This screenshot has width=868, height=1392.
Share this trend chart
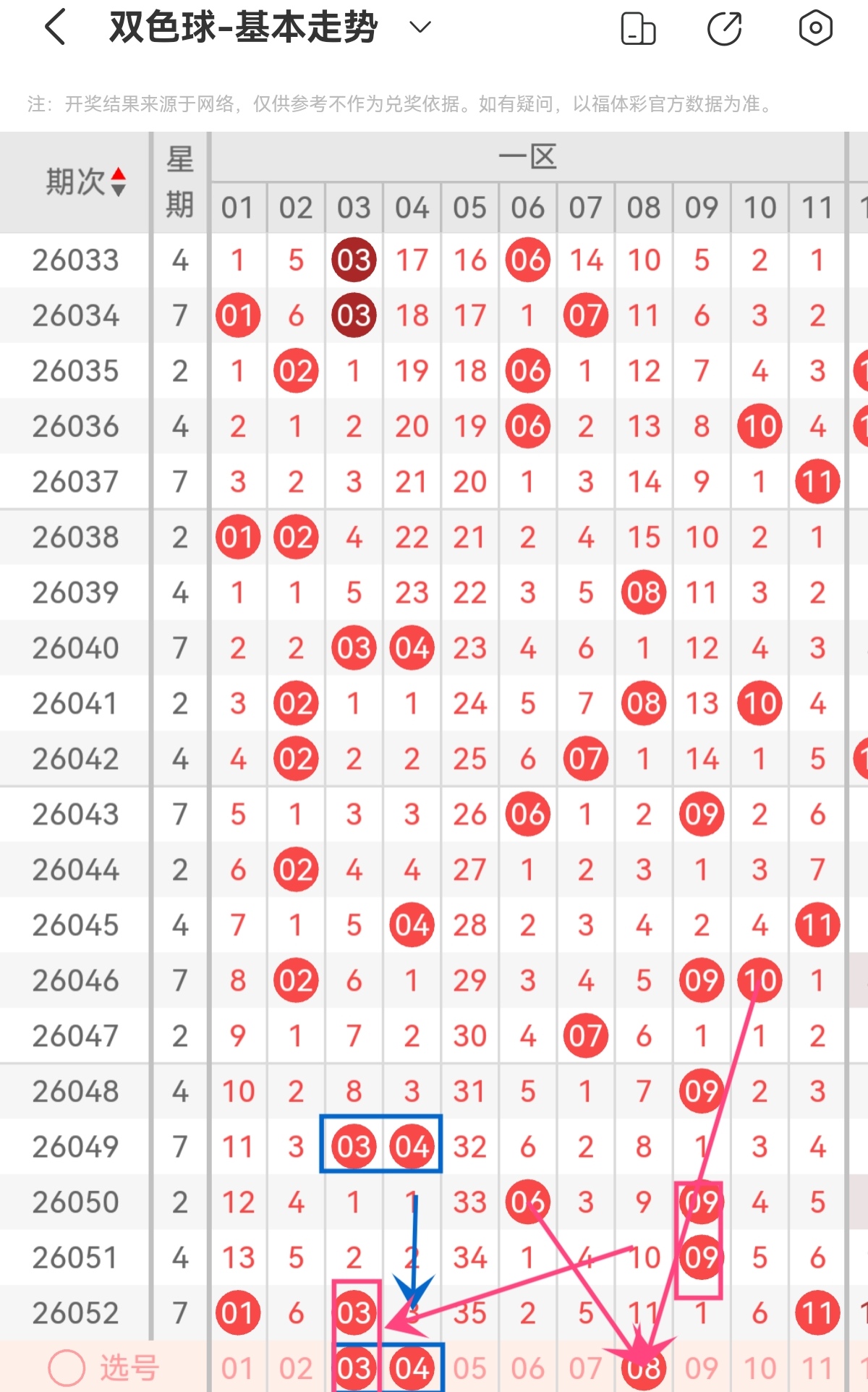coord(725,28)
